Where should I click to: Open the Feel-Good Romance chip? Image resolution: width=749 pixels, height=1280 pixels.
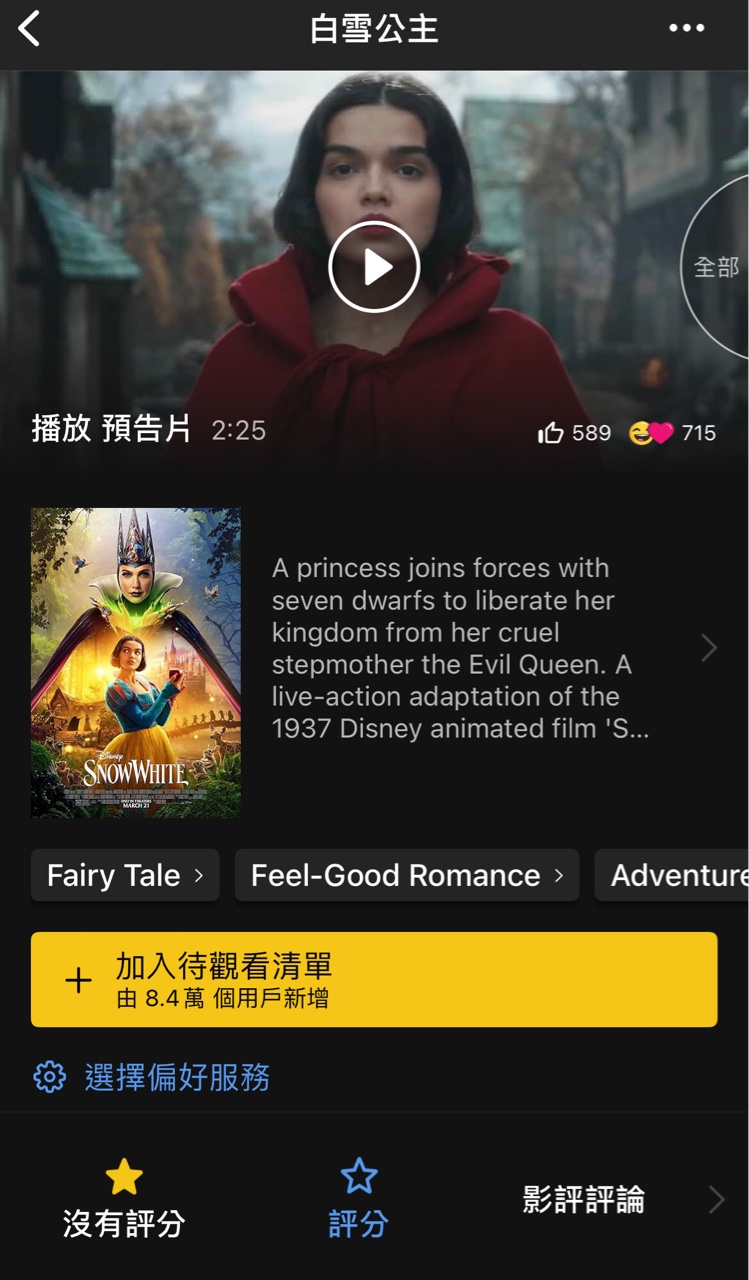pos(407,876)
